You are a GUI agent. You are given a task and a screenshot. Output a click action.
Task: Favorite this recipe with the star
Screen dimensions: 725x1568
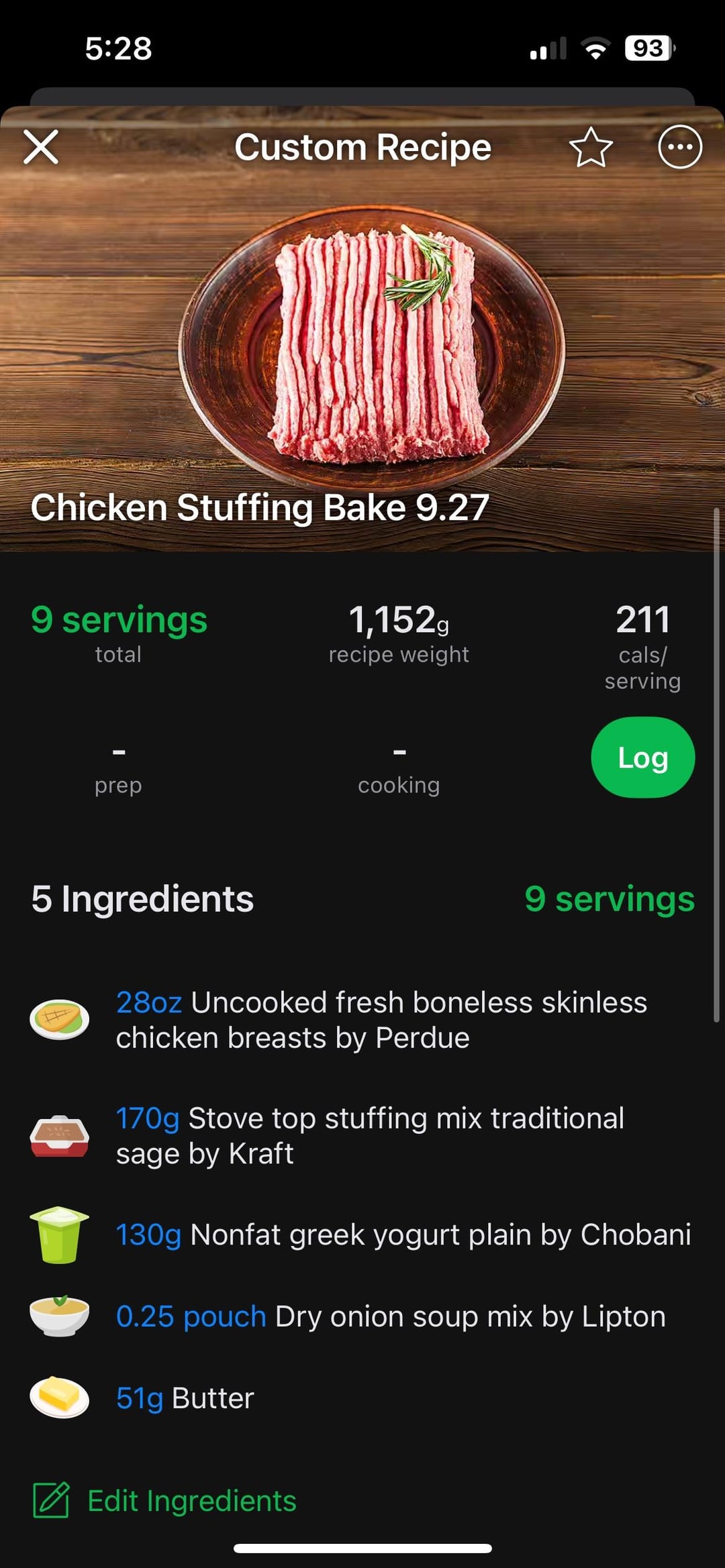tap(591, 147)
